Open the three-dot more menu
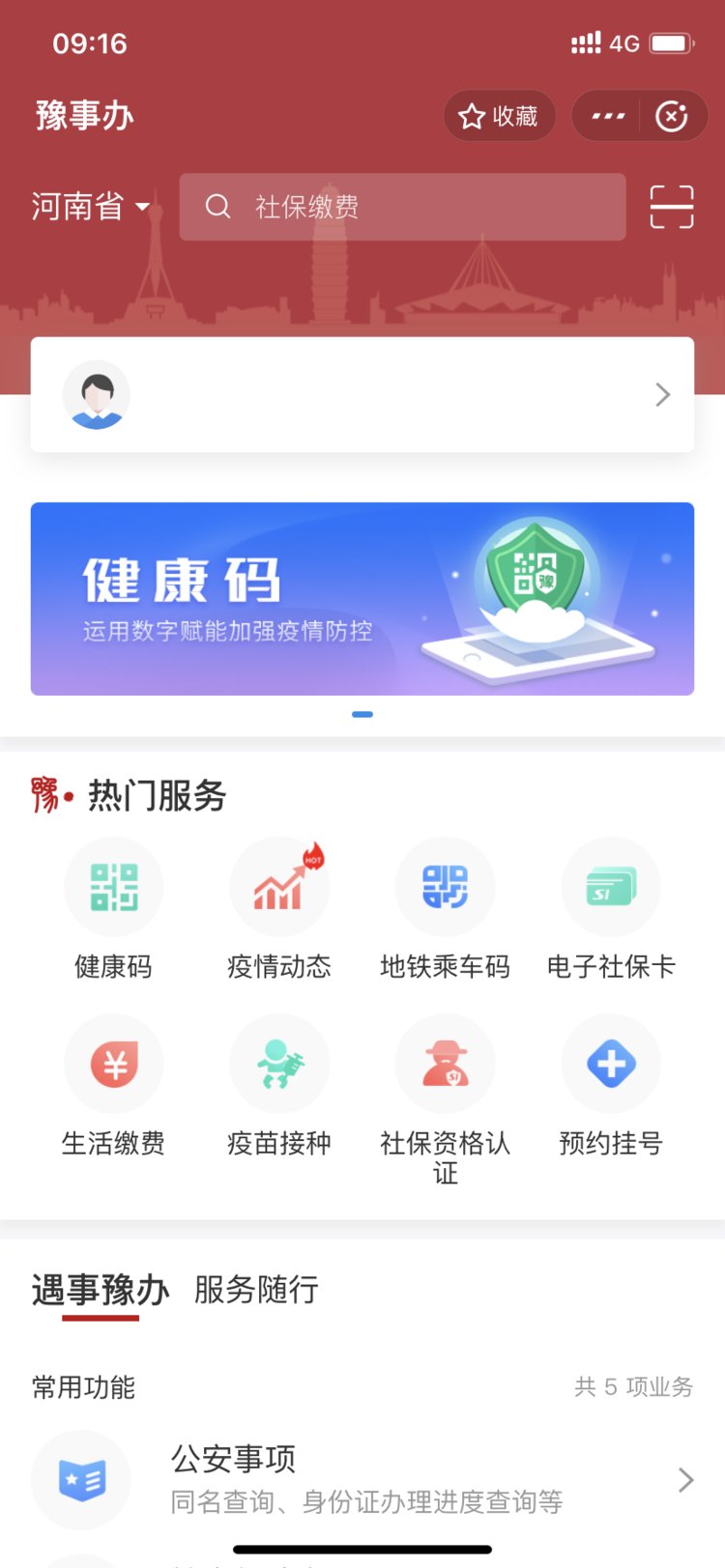725x1568 pixels. 608,116
